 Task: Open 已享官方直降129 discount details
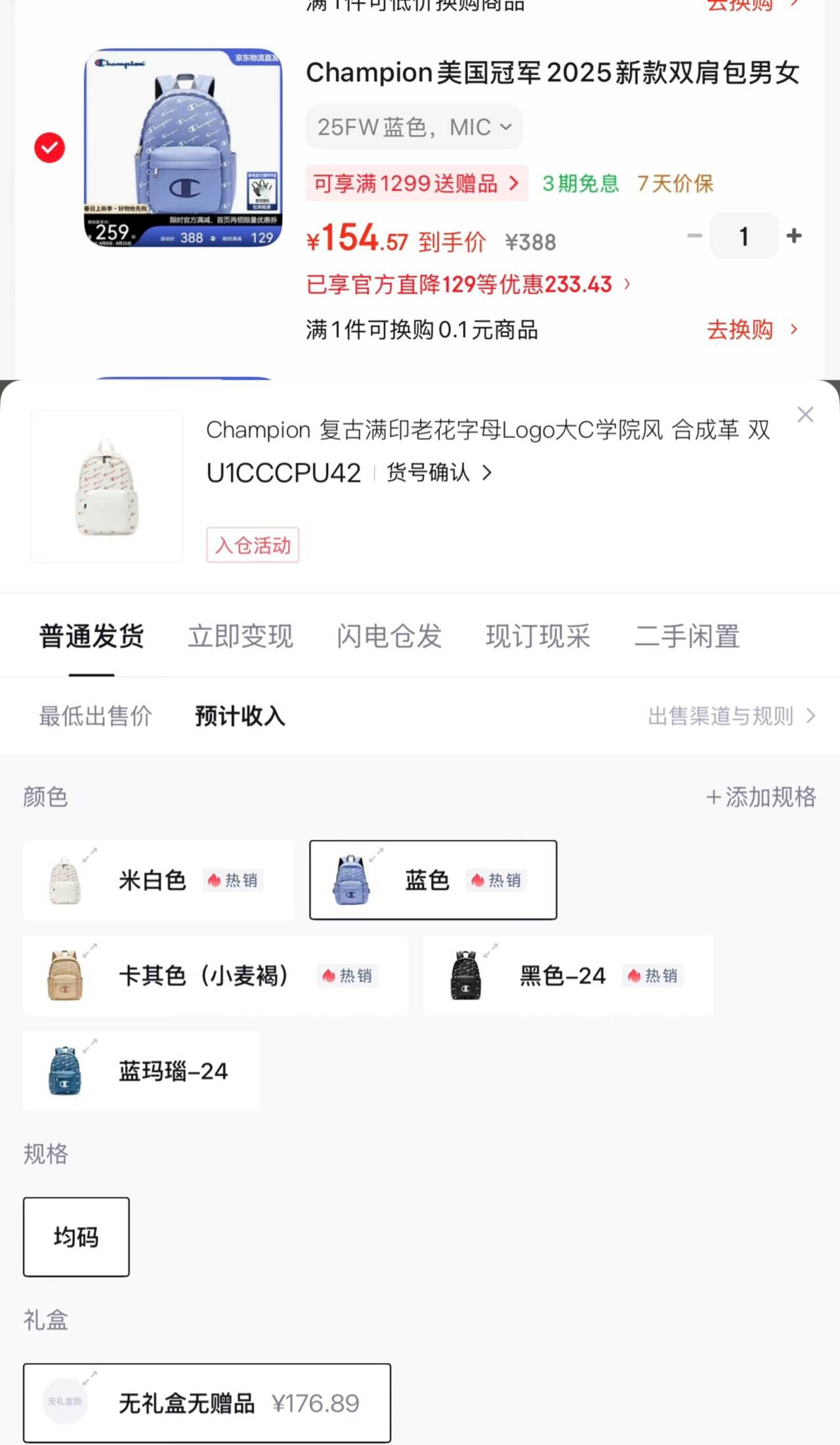pyautogui.click(x=467, y=284)
